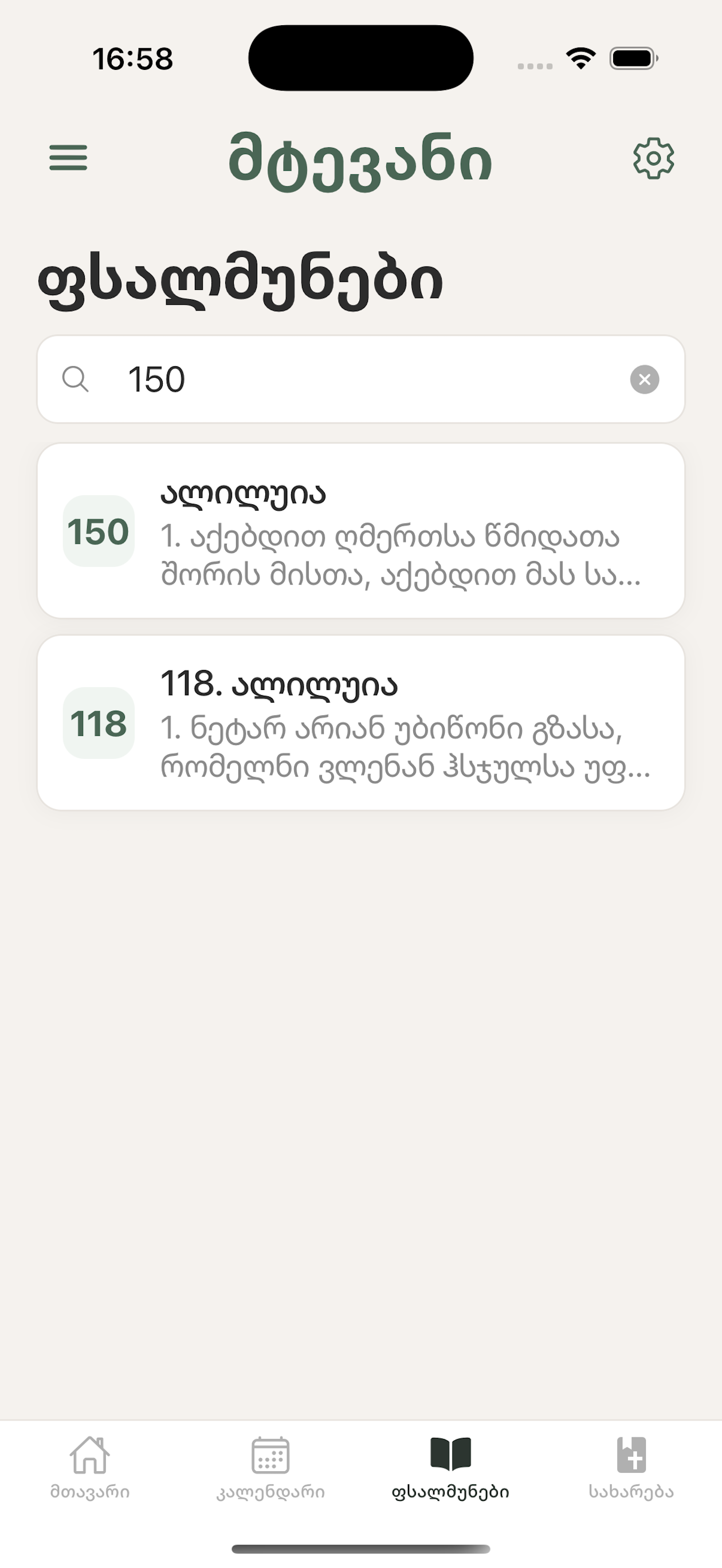Open psalm 118 result
This screenshot has width=722, height=1568.
(x=361, y=723)
